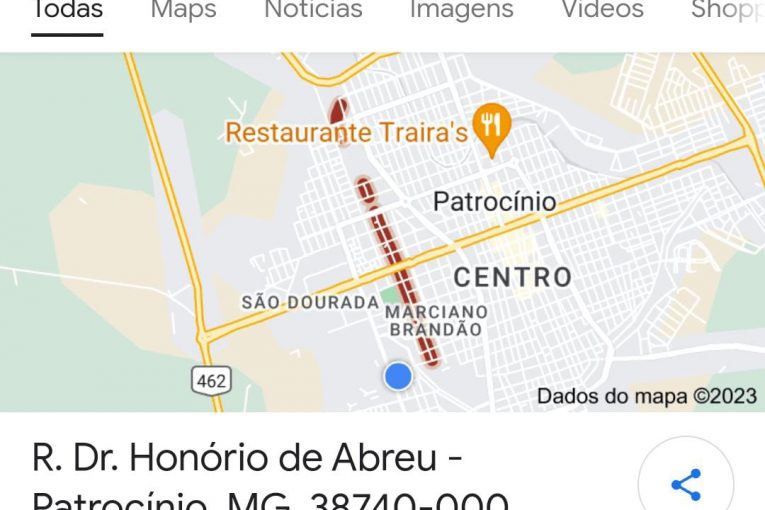Open the Shopping tab
This screenshot has width=765, height=510.
click(727, 11)
